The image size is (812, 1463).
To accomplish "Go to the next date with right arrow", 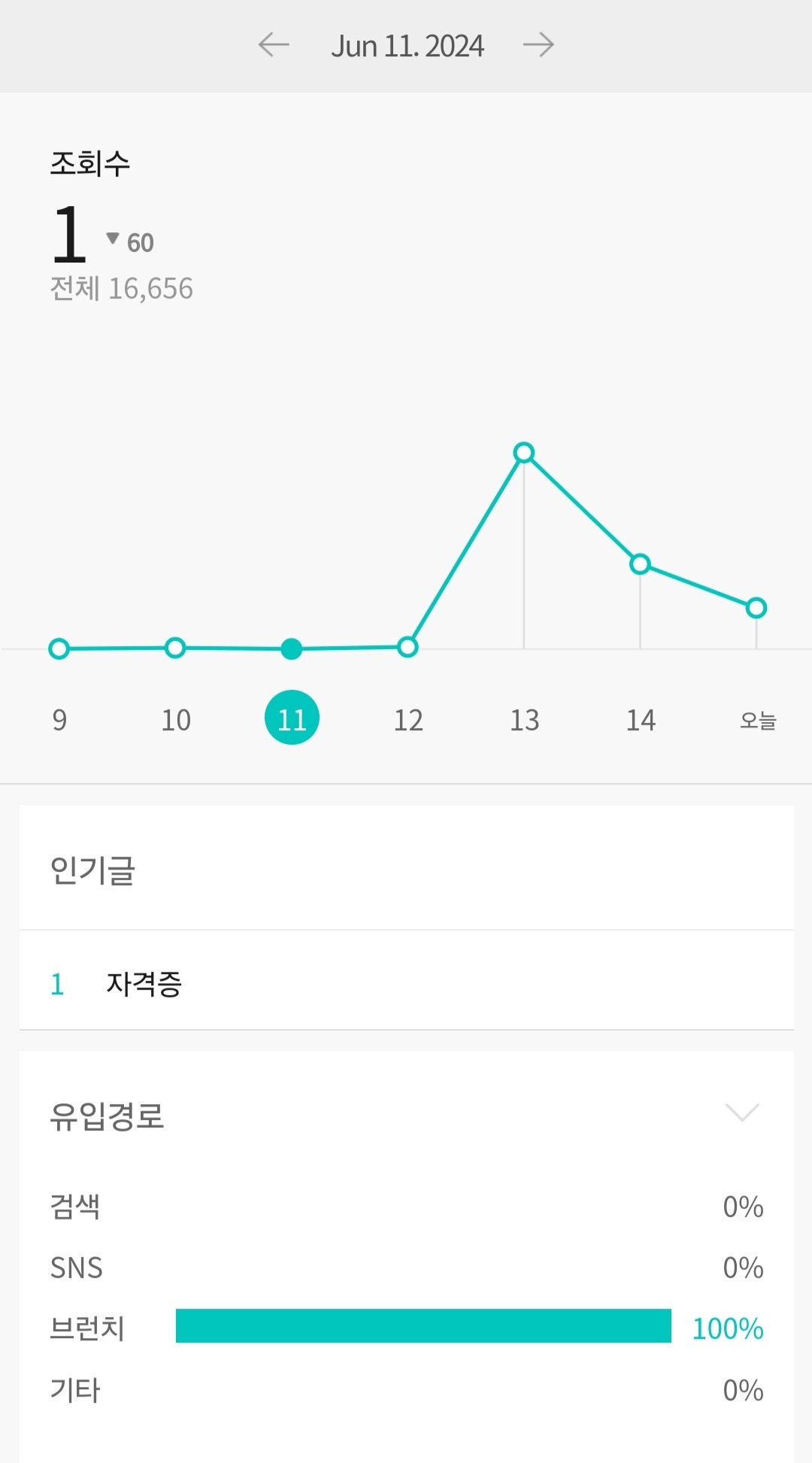I will point(538,45).
